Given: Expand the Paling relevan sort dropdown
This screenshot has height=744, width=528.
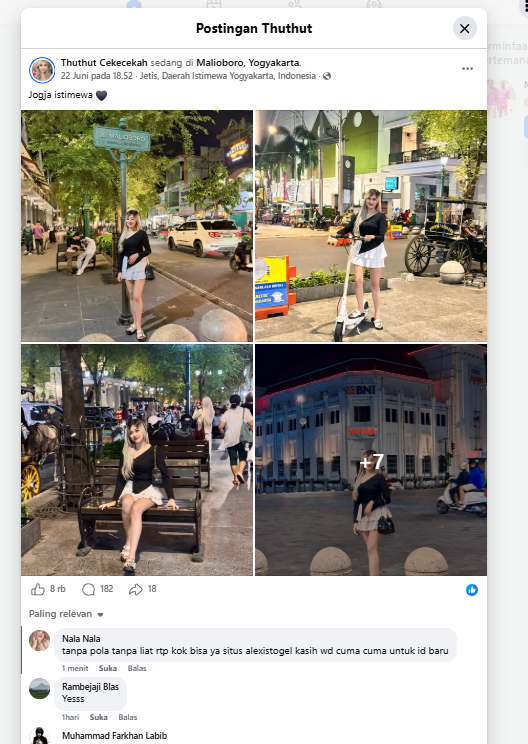Looking at the screenshot, I should tap(66, 614).
